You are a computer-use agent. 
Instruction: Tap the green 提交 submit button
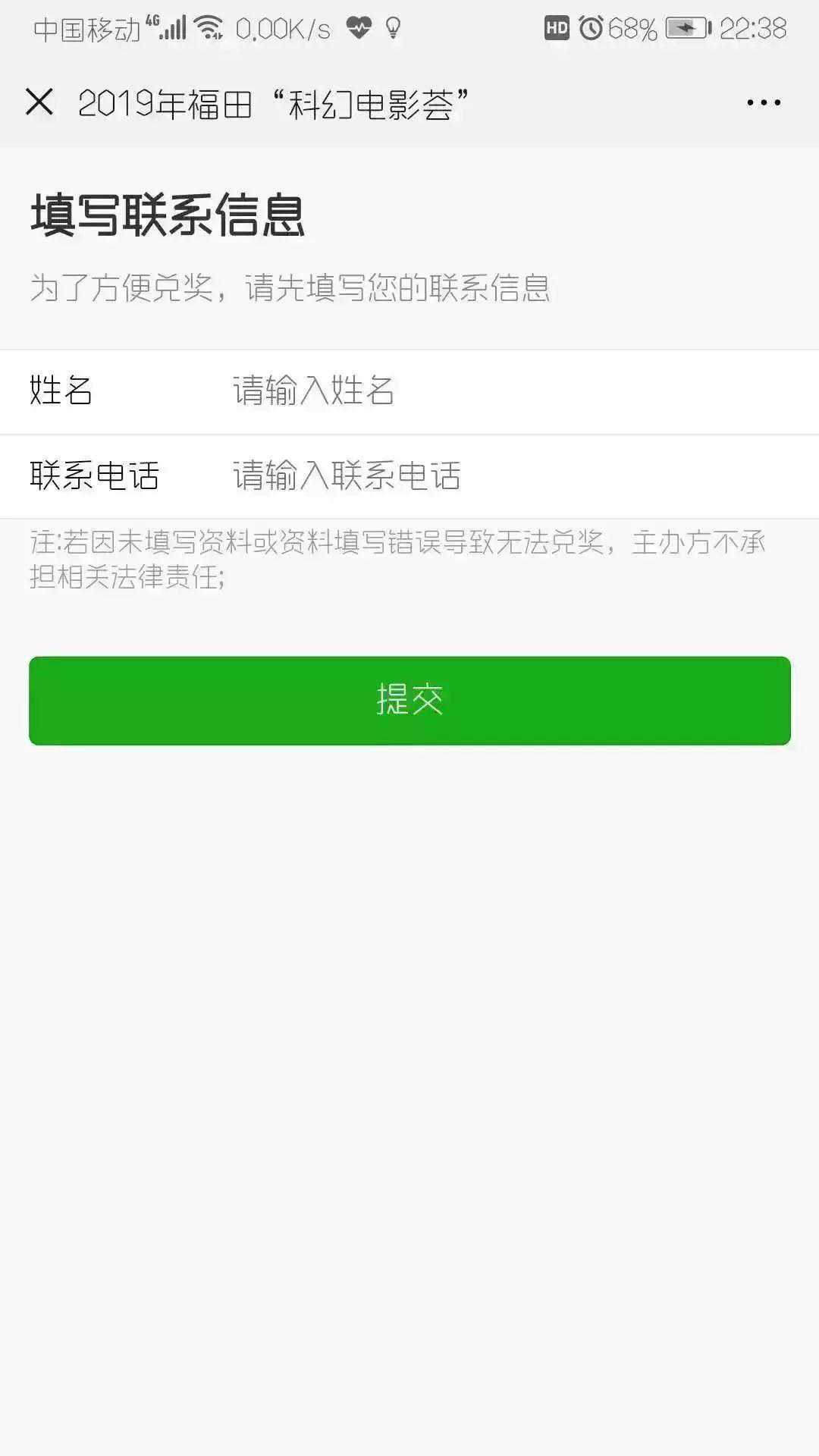click(x=409, y=700)
